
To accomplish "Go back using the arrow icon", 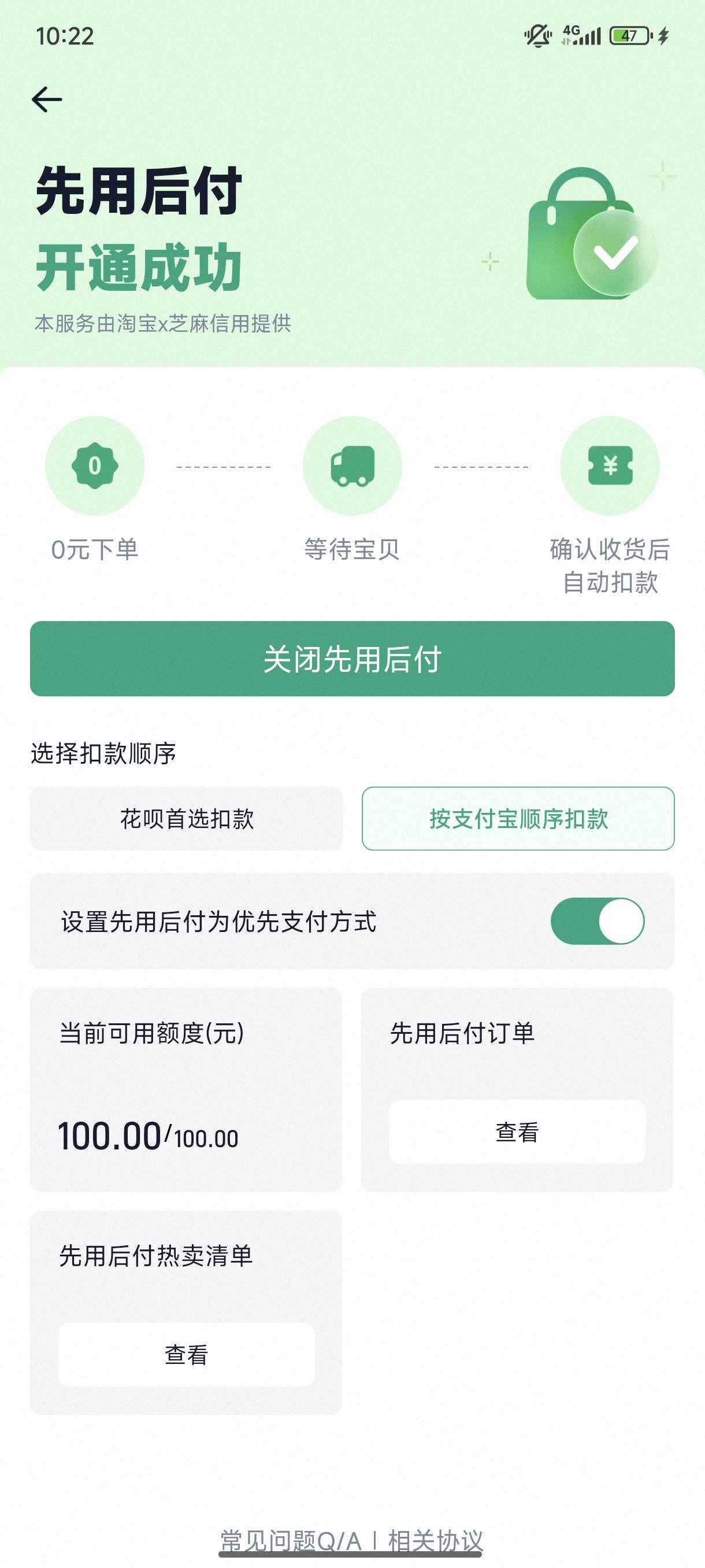I will (47, 99).
